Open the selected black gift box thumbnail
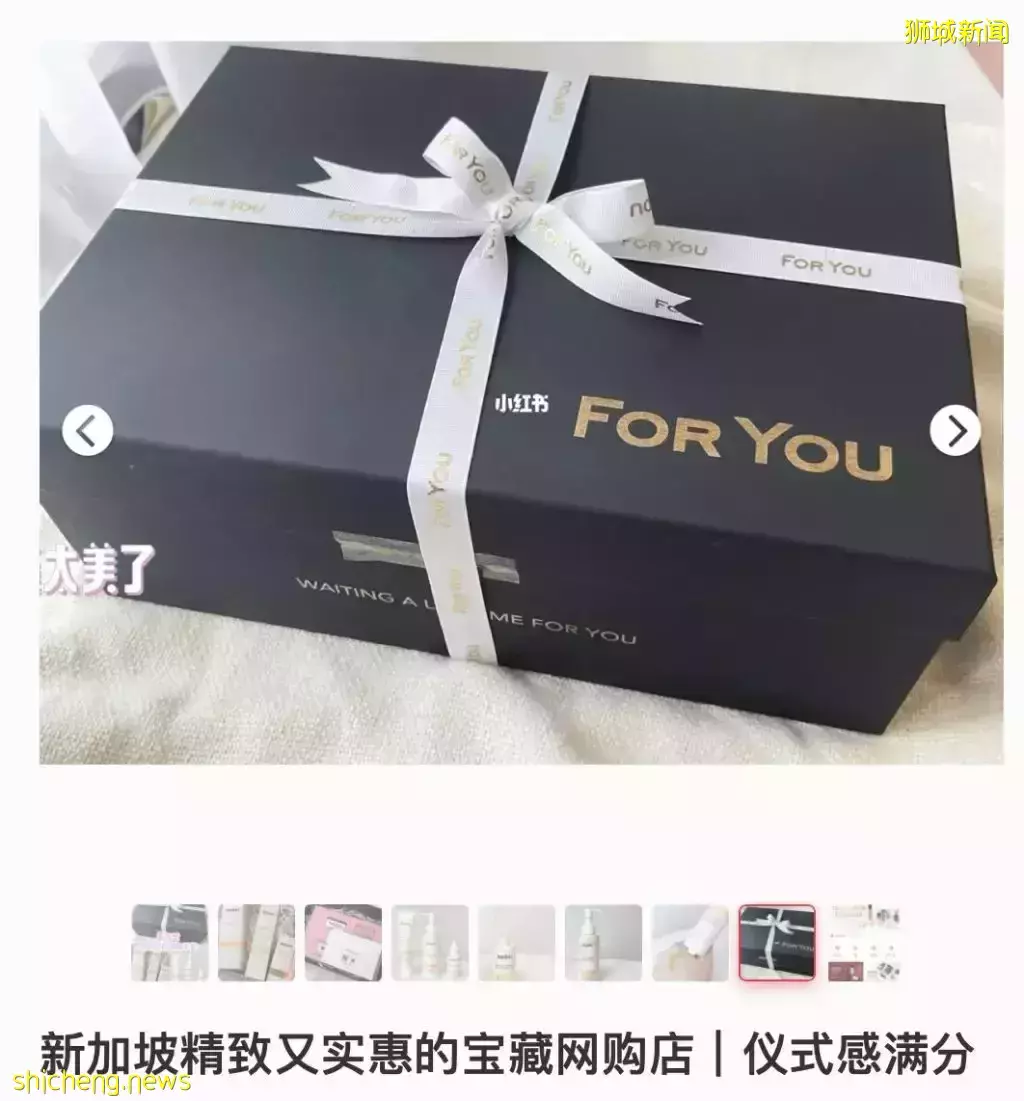This screenshot has height=1101, width=1024. point(777,942)
